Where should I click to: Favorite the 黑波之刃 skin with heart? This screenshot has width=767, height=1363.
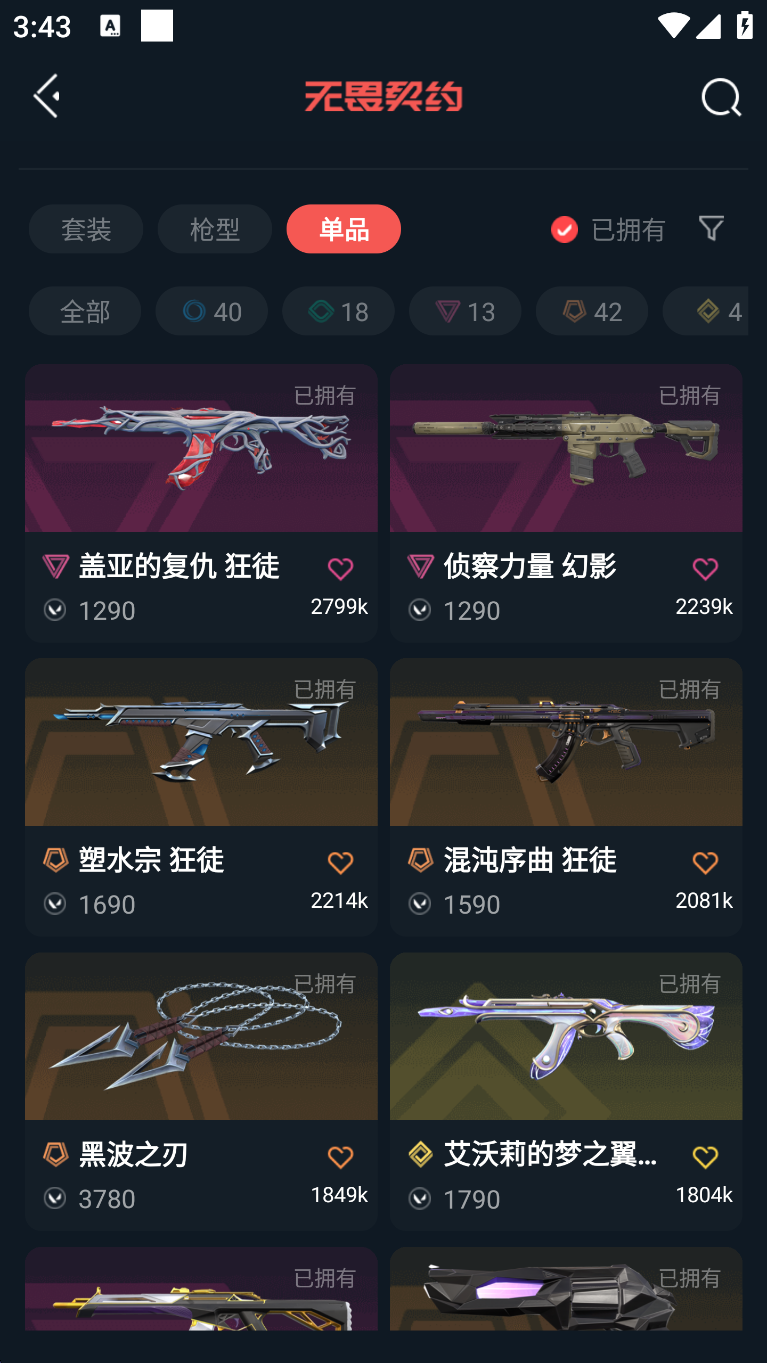(x=340, y=1157)
